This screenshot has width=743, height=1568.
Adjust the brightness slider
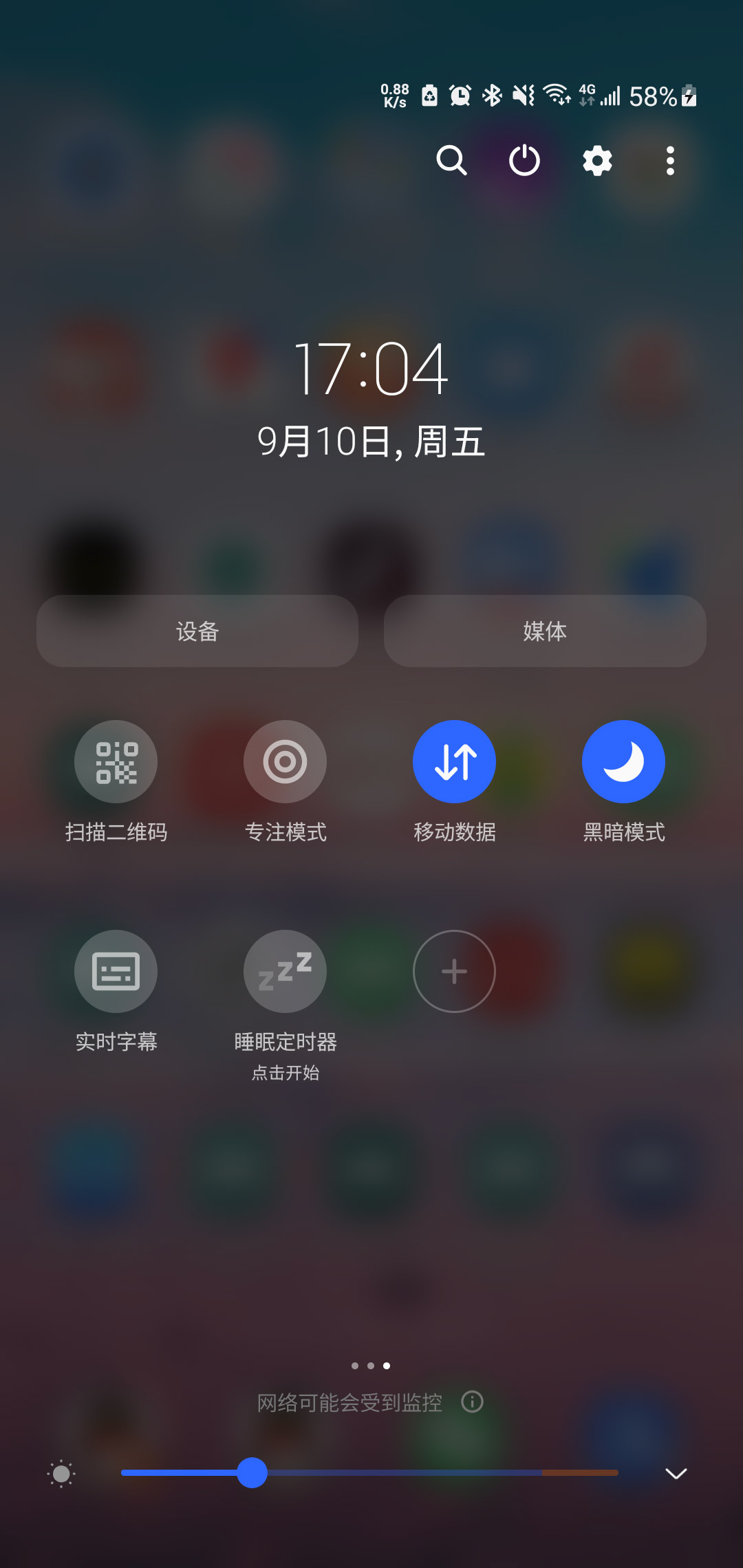(250, 1473)
